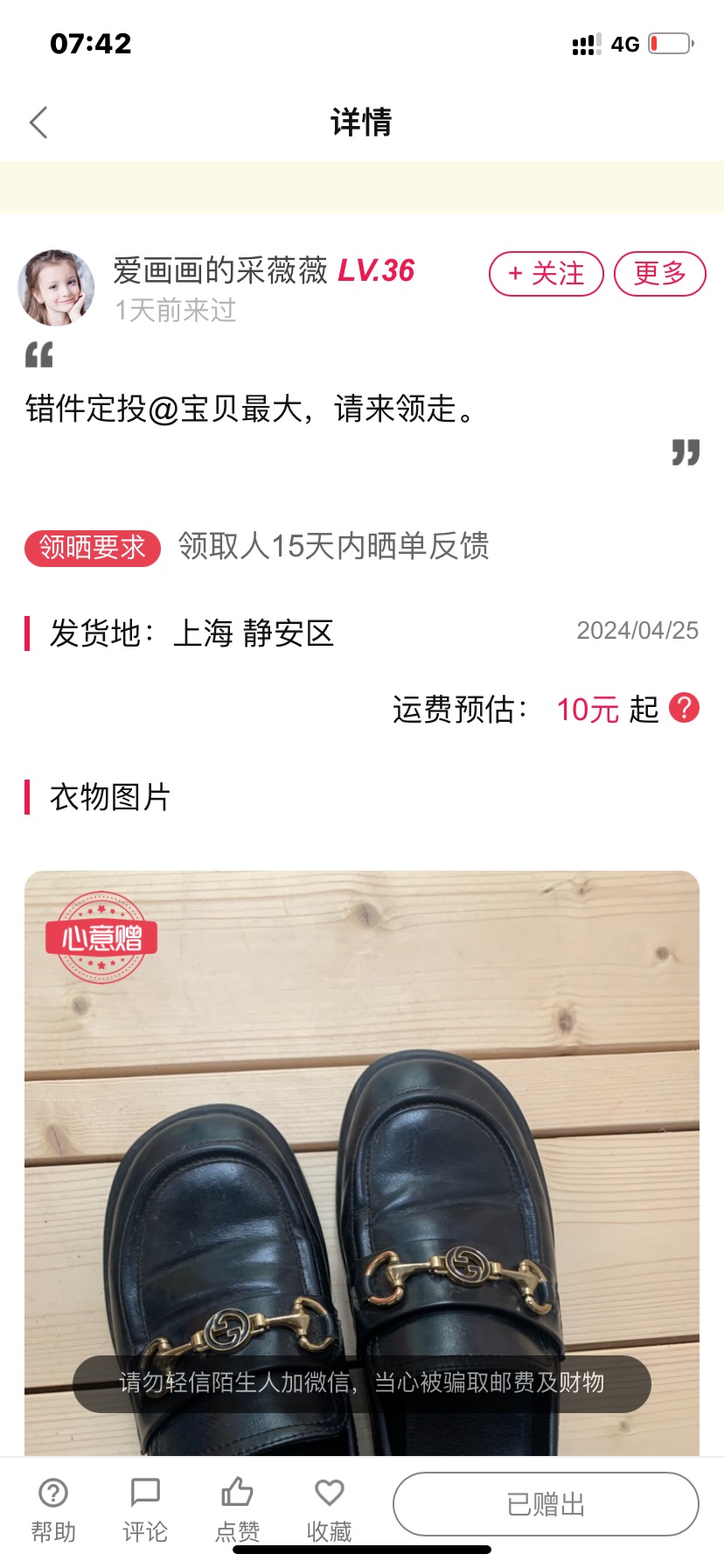Viewport: 724px width, 1568px height.
Task: Follow 爱画画的采薇薇 with the 关注 button
Action: [x=546, y=274]
